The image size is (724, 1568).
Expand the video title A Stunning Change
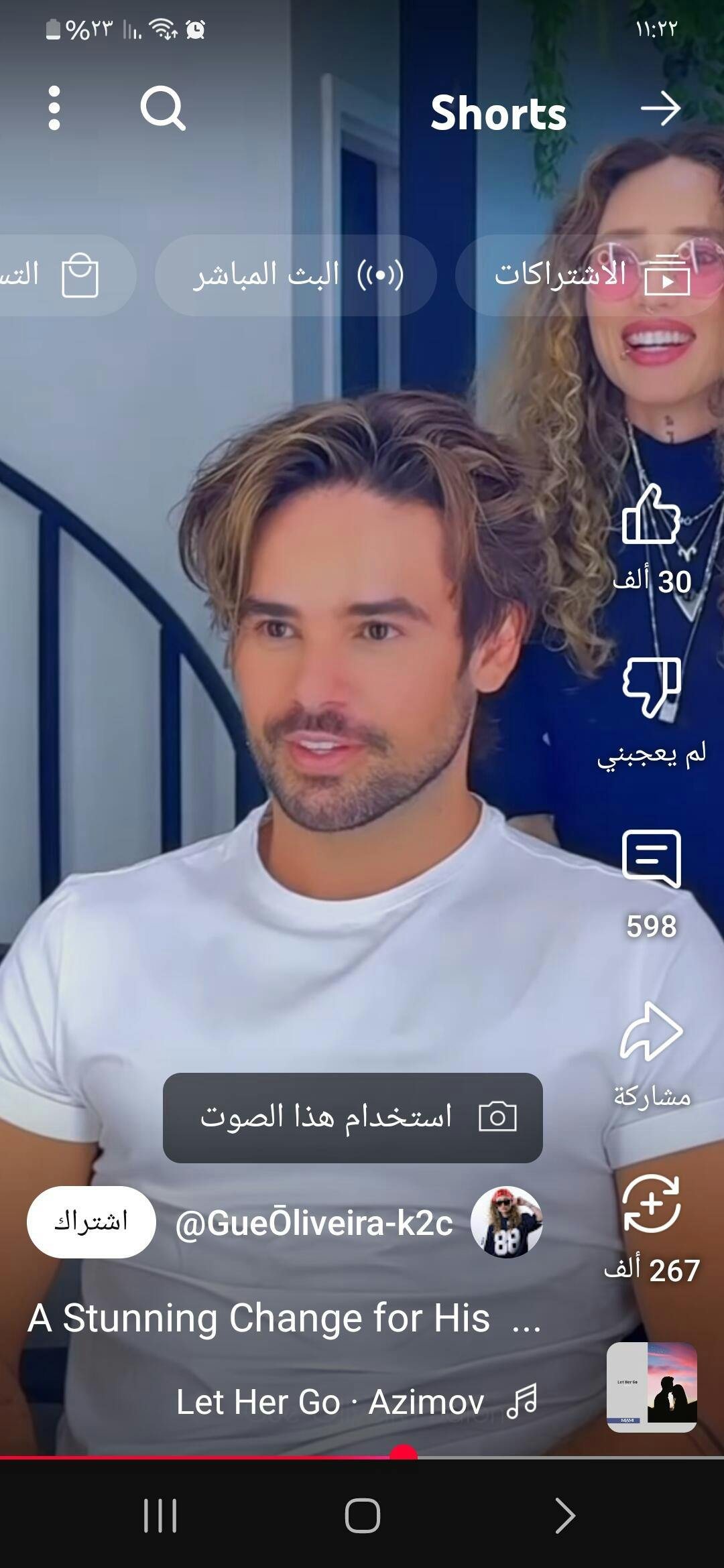[x=282, y=1318]
